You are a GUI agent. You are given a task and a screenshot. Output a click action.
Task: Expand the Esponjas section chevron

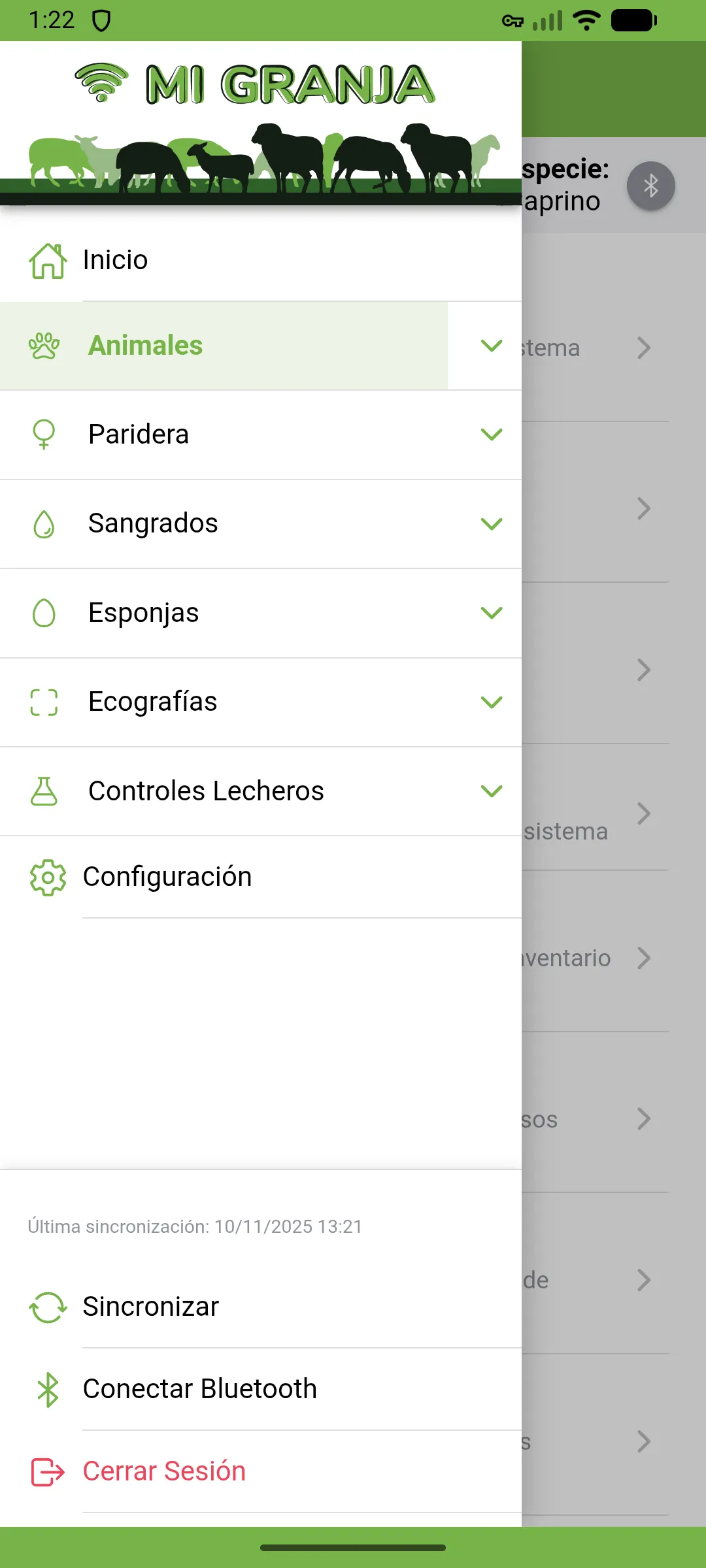tap(491, 612)
